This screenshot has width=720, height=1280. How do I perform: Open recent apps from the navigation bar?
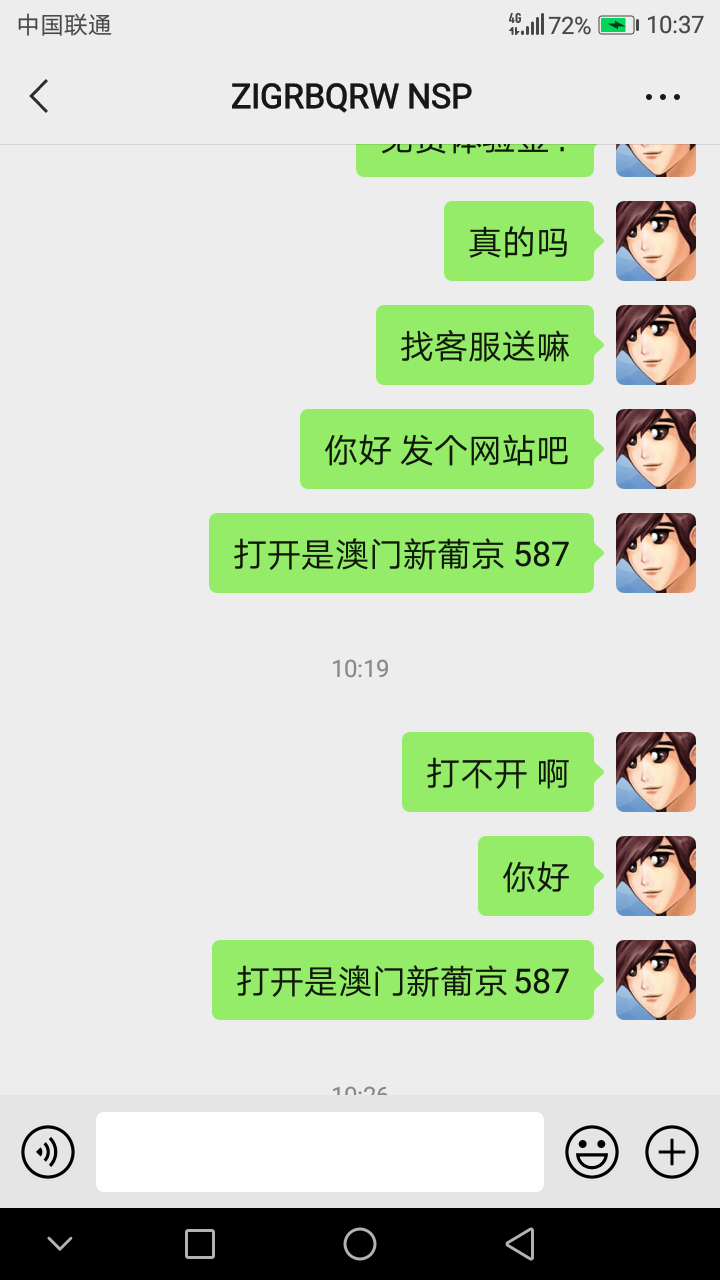tap(200, 1244)
